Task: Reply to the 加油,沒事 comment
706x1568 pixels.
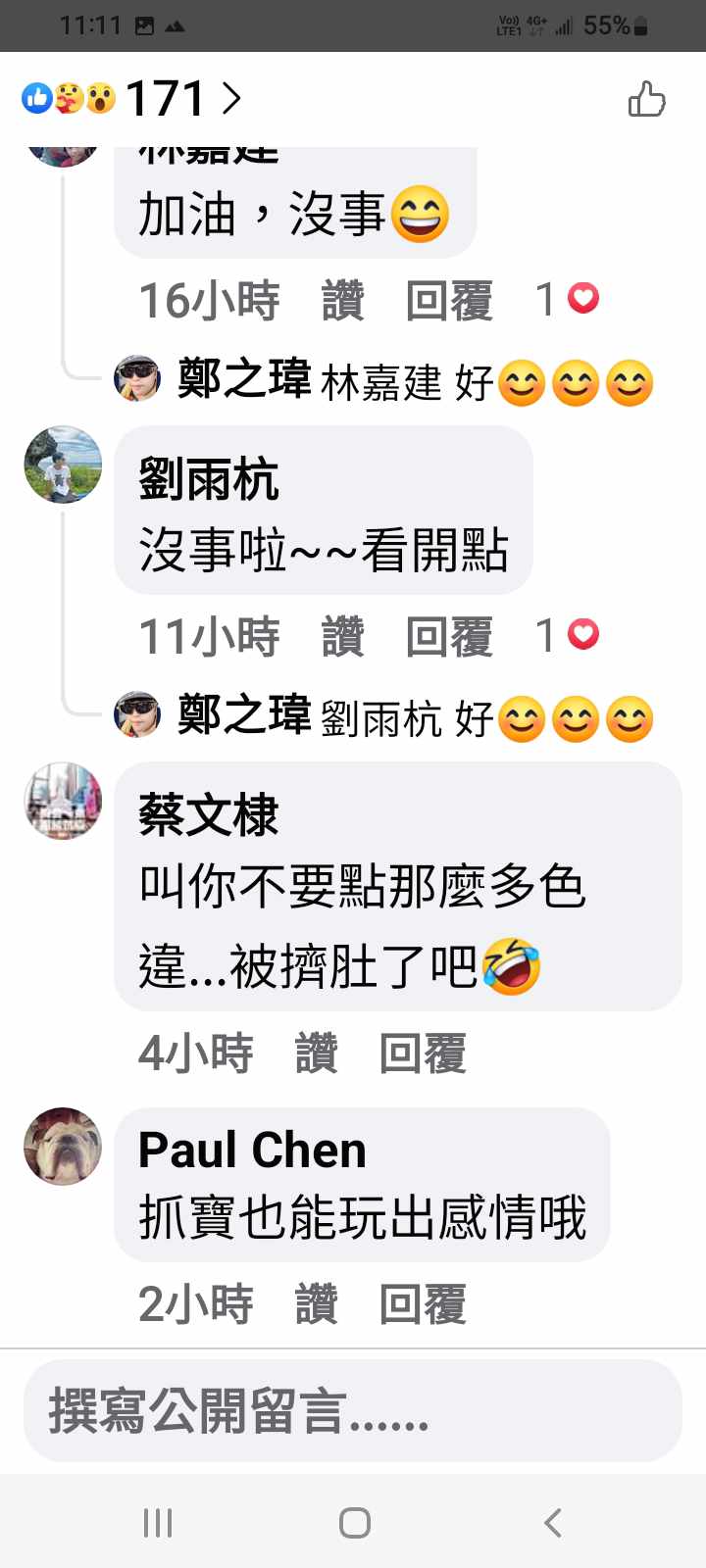Action: point(449,301)
